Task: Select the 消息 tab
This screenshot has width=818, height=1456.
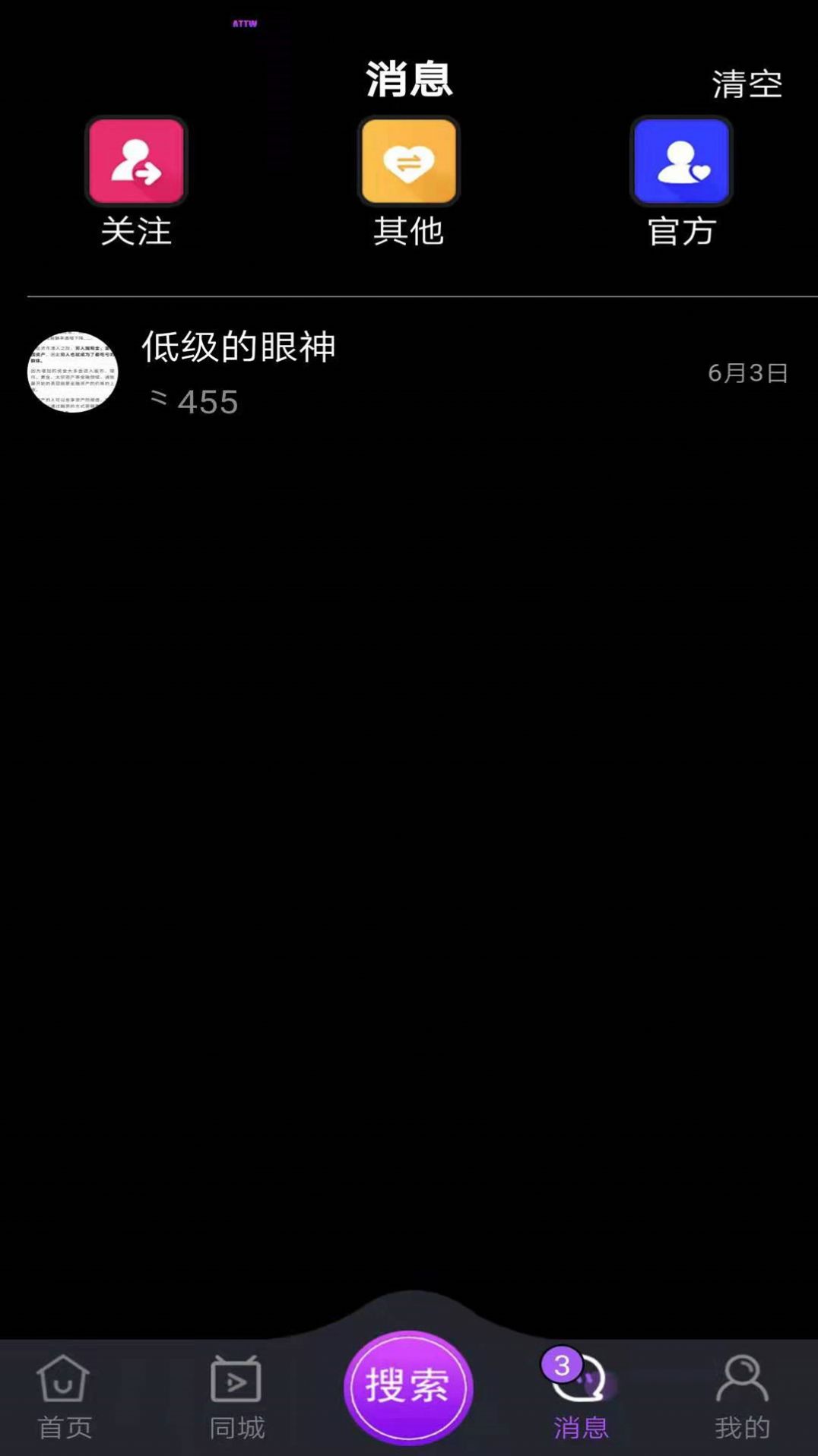Action: click(582, 1397)
